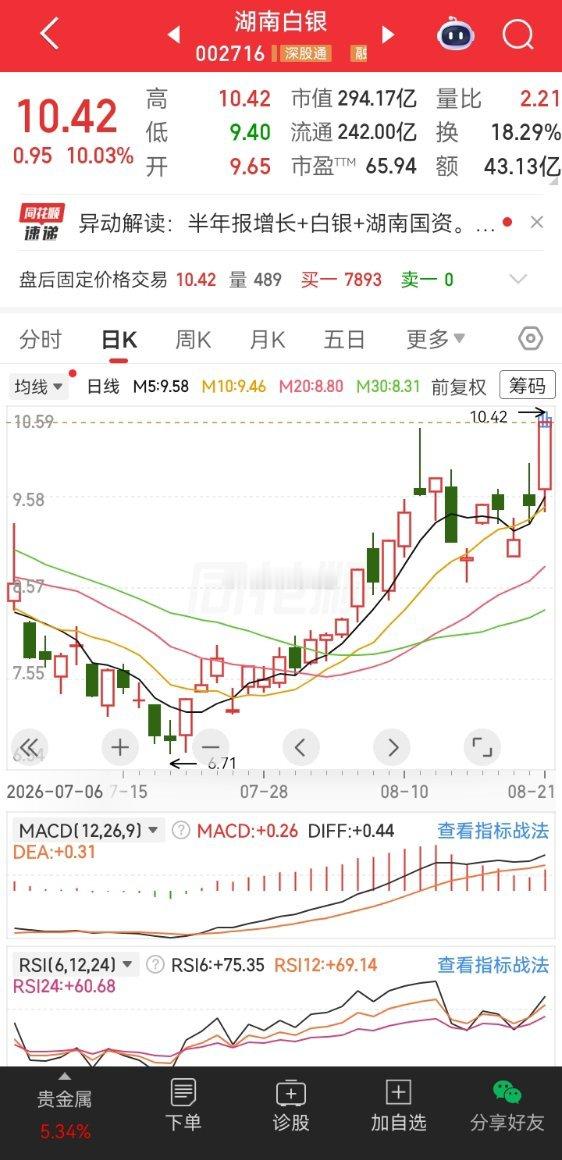Go back using the top-left arrow
Viewport: 562px width, 1160px height.
tap(50, 34)
